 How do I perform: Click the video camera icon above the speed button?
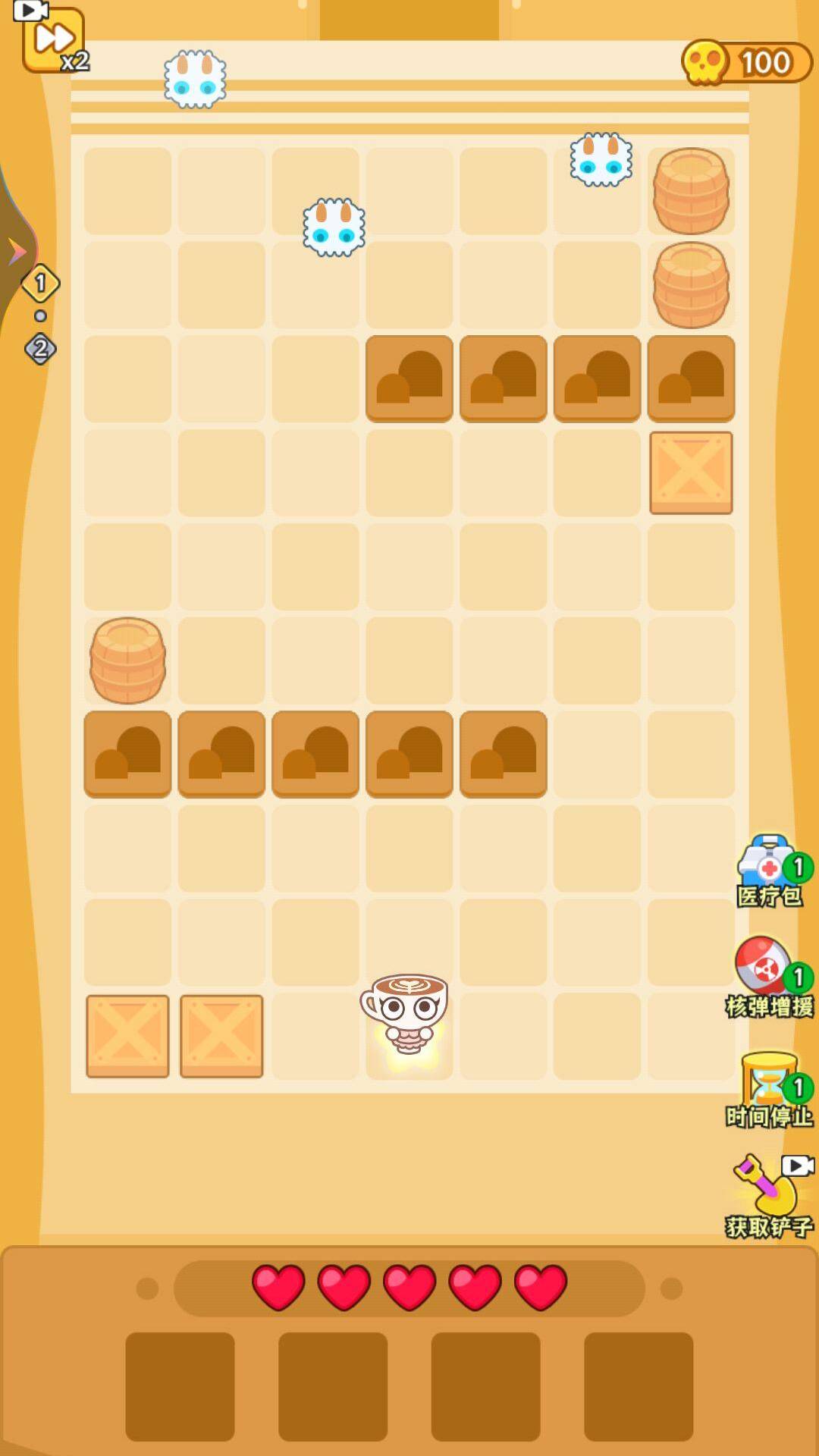click(31, 11)
